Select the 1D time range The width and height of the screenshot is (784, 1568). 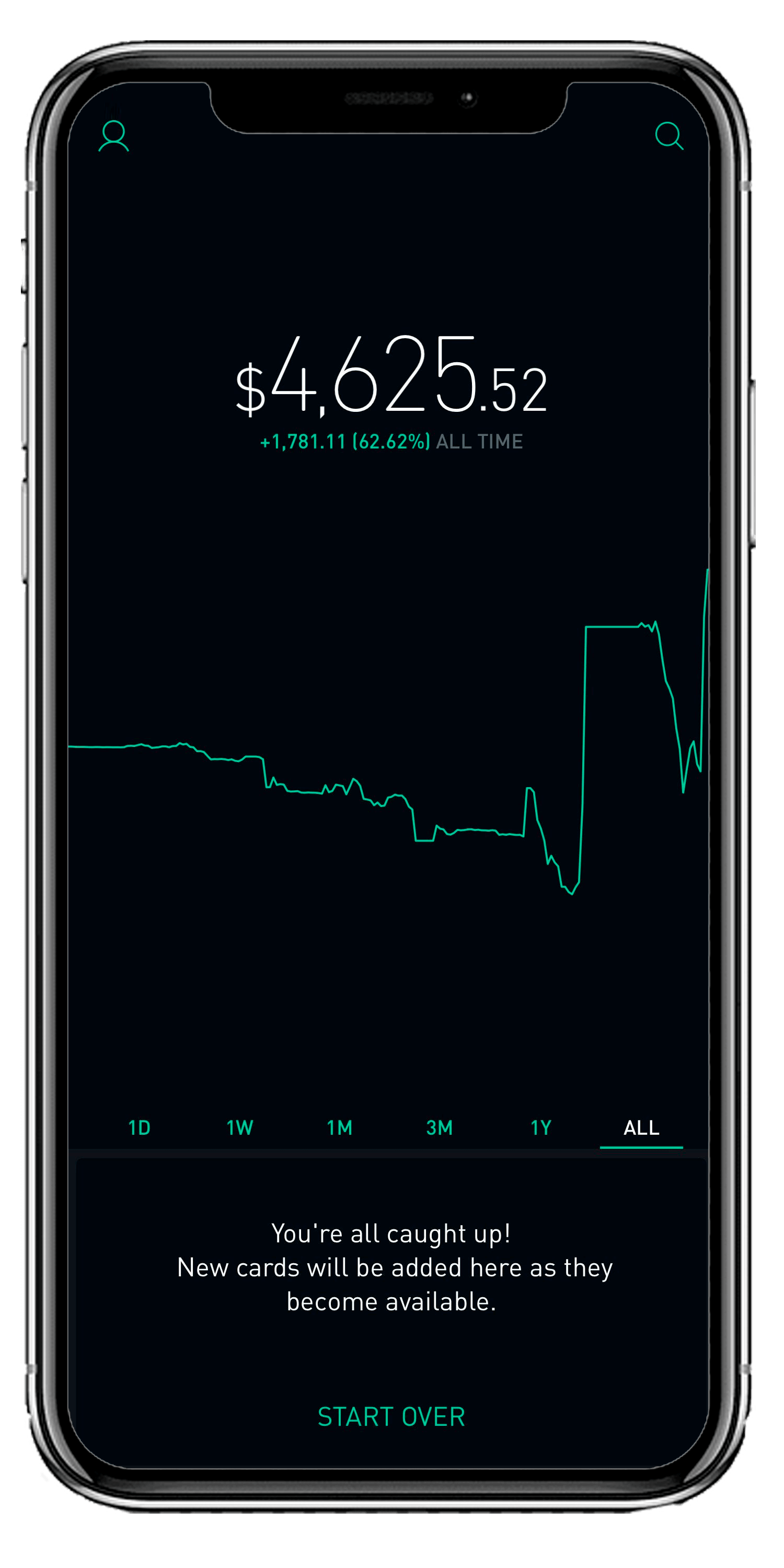coord(139,1127)
